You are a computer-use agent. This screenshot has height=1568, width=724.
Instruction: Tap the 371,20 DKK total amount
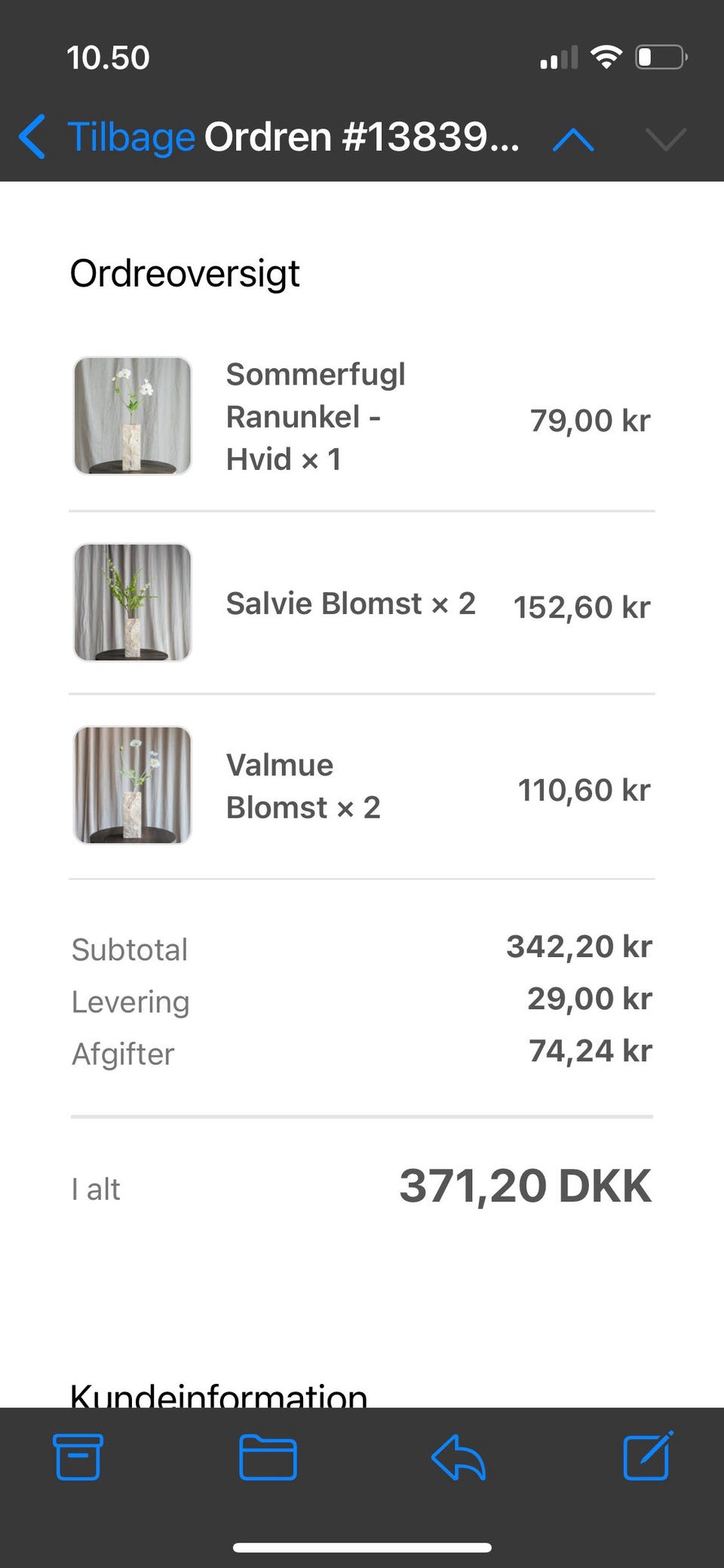(x=525, y=1186)
